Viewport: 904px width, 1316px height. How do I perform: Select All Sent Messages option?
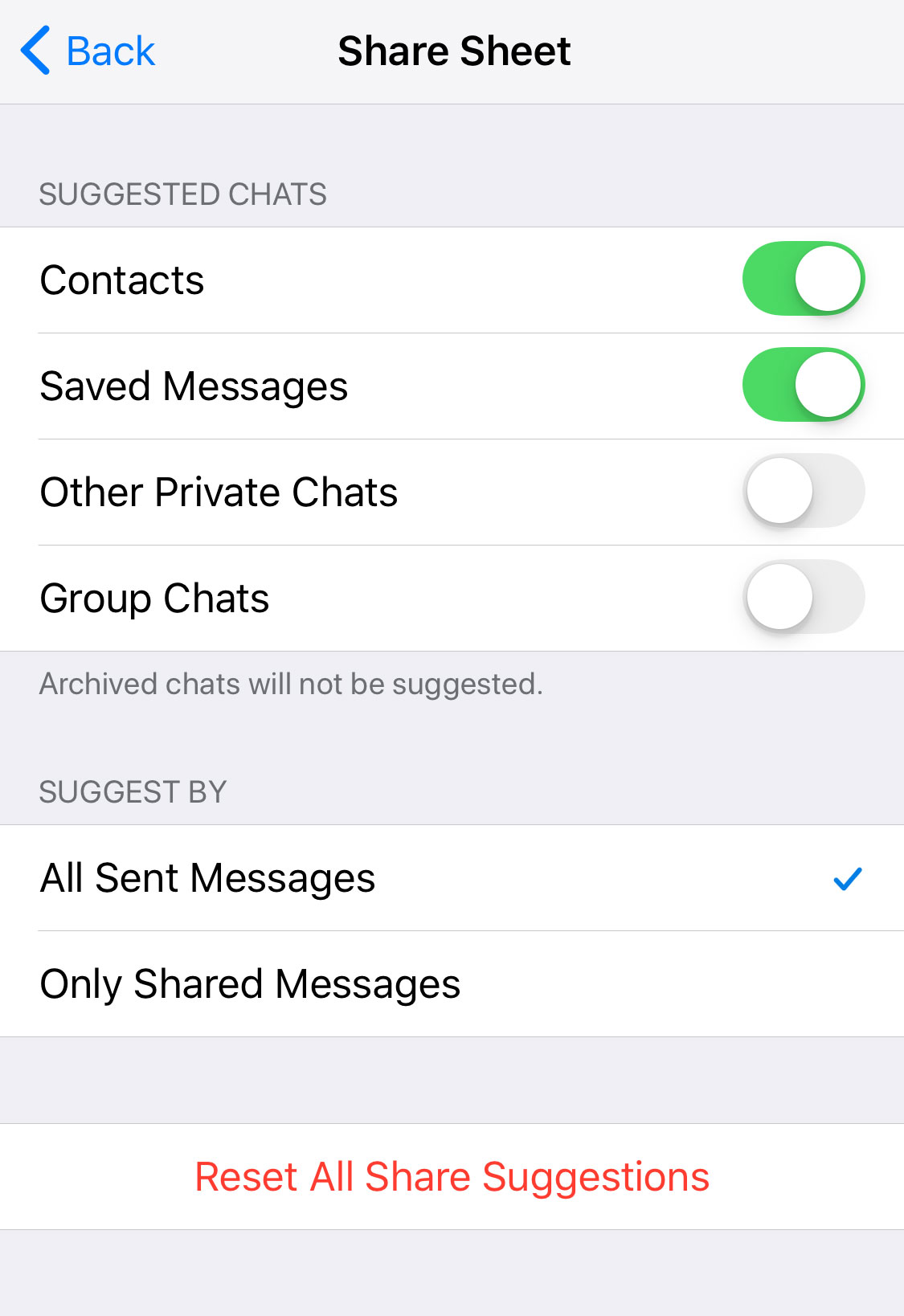pyautogui.click(x=450, y=877)
